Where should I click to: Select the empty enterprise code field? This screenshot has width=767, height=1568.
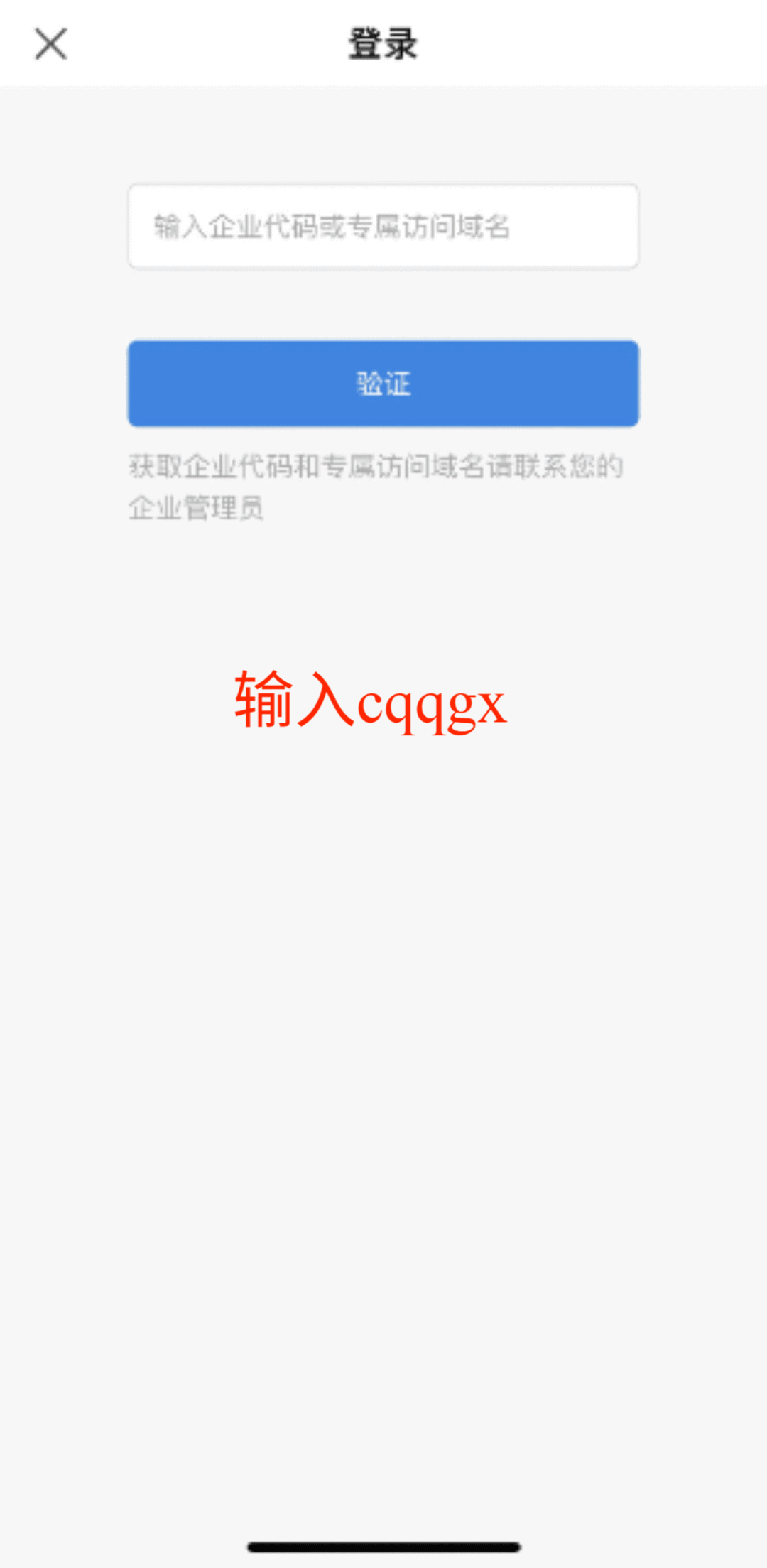382,226
